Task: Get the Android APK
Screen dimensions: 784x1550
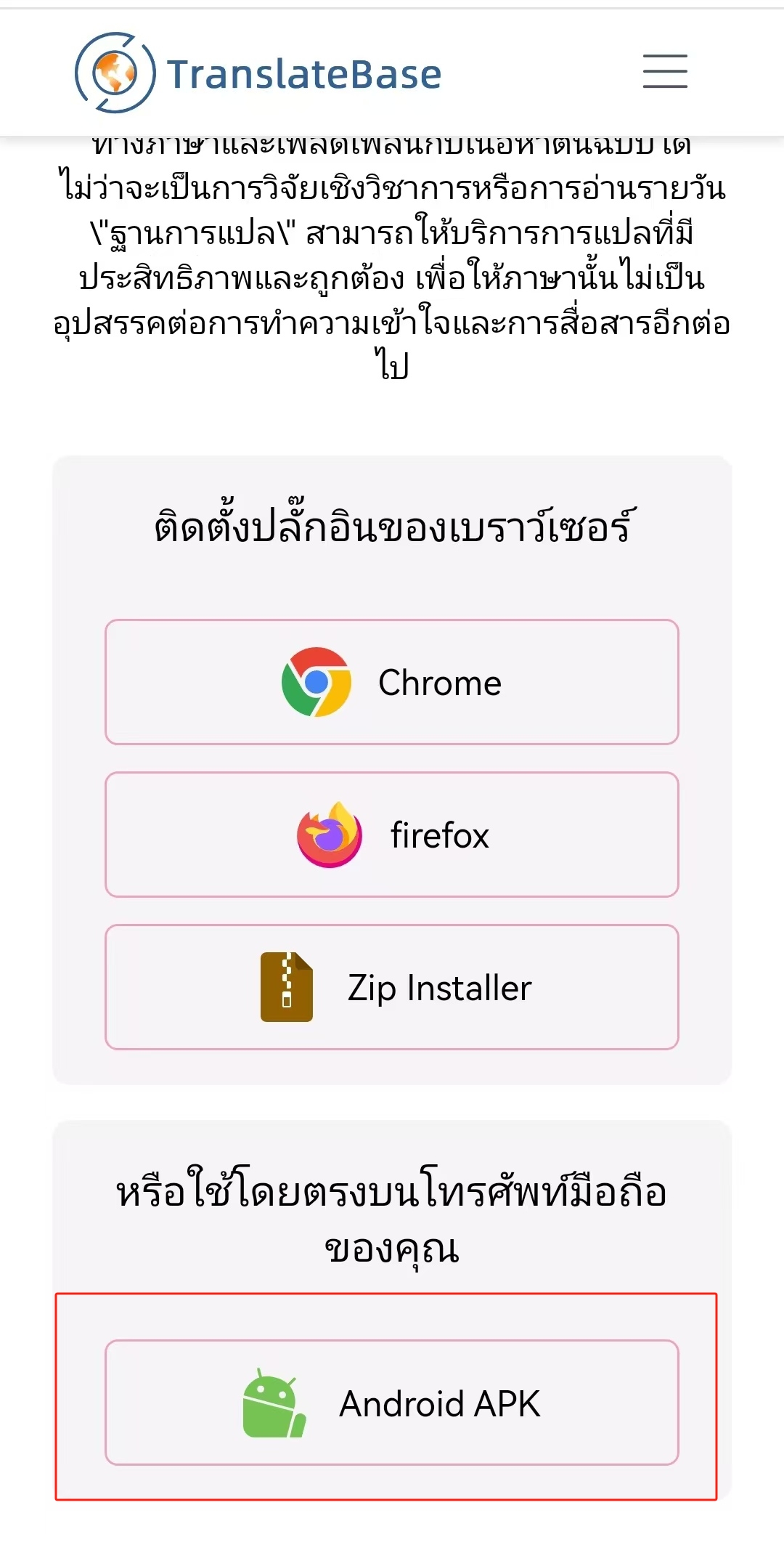Action: 392,1403
